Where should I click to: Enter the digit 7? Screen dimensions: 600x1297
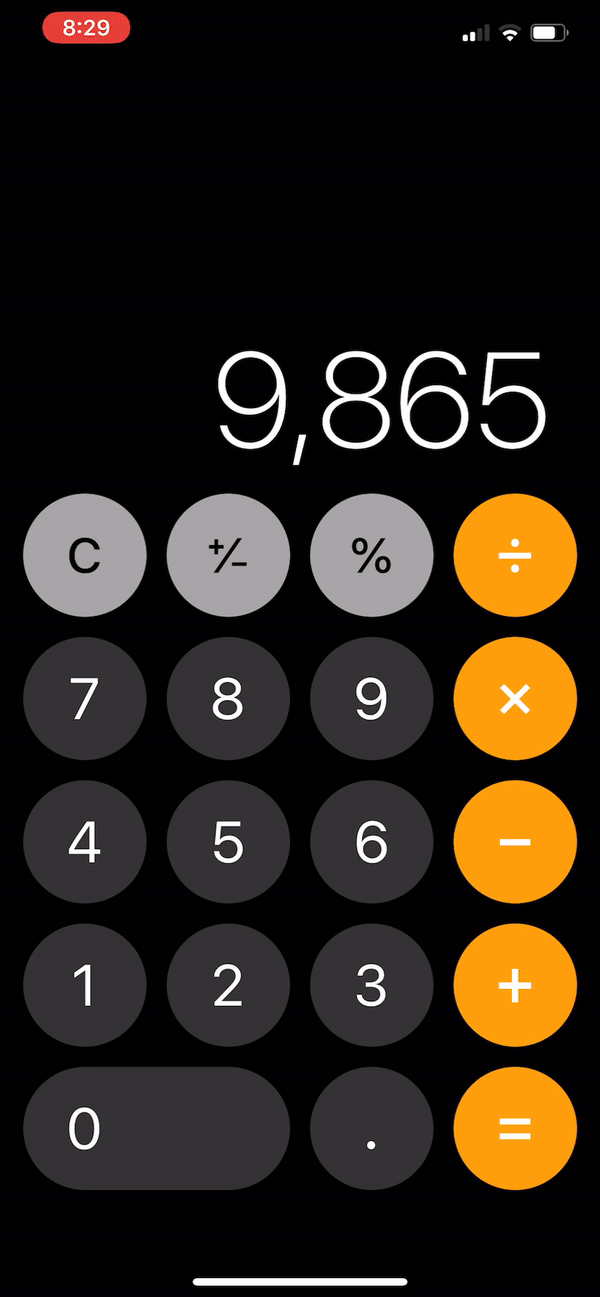[x=85, y=699]
